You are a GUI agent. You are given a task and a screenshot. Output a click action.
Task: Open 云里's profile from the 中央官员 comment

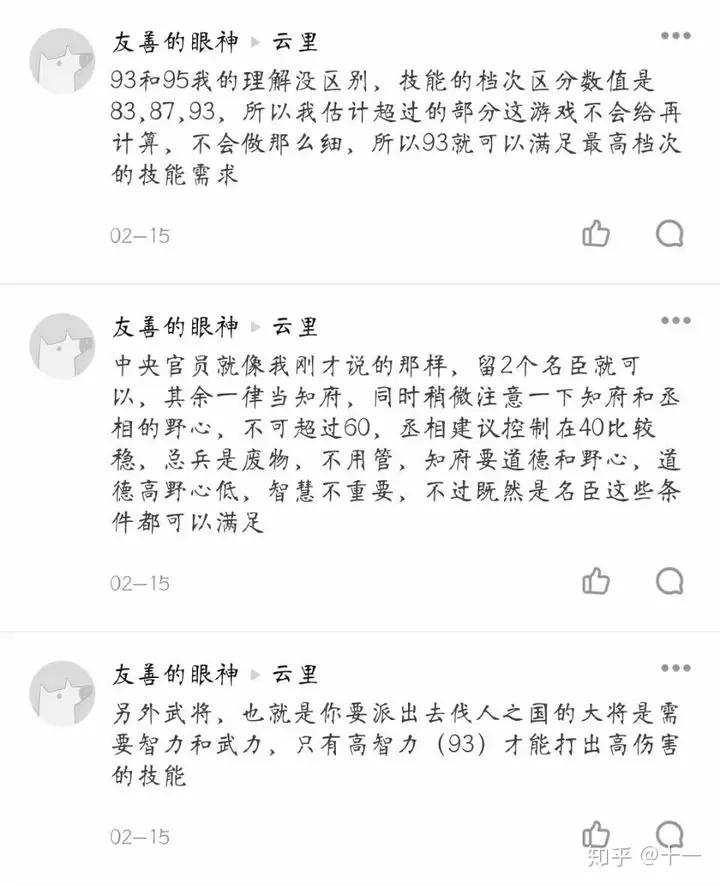coord(295,327)
